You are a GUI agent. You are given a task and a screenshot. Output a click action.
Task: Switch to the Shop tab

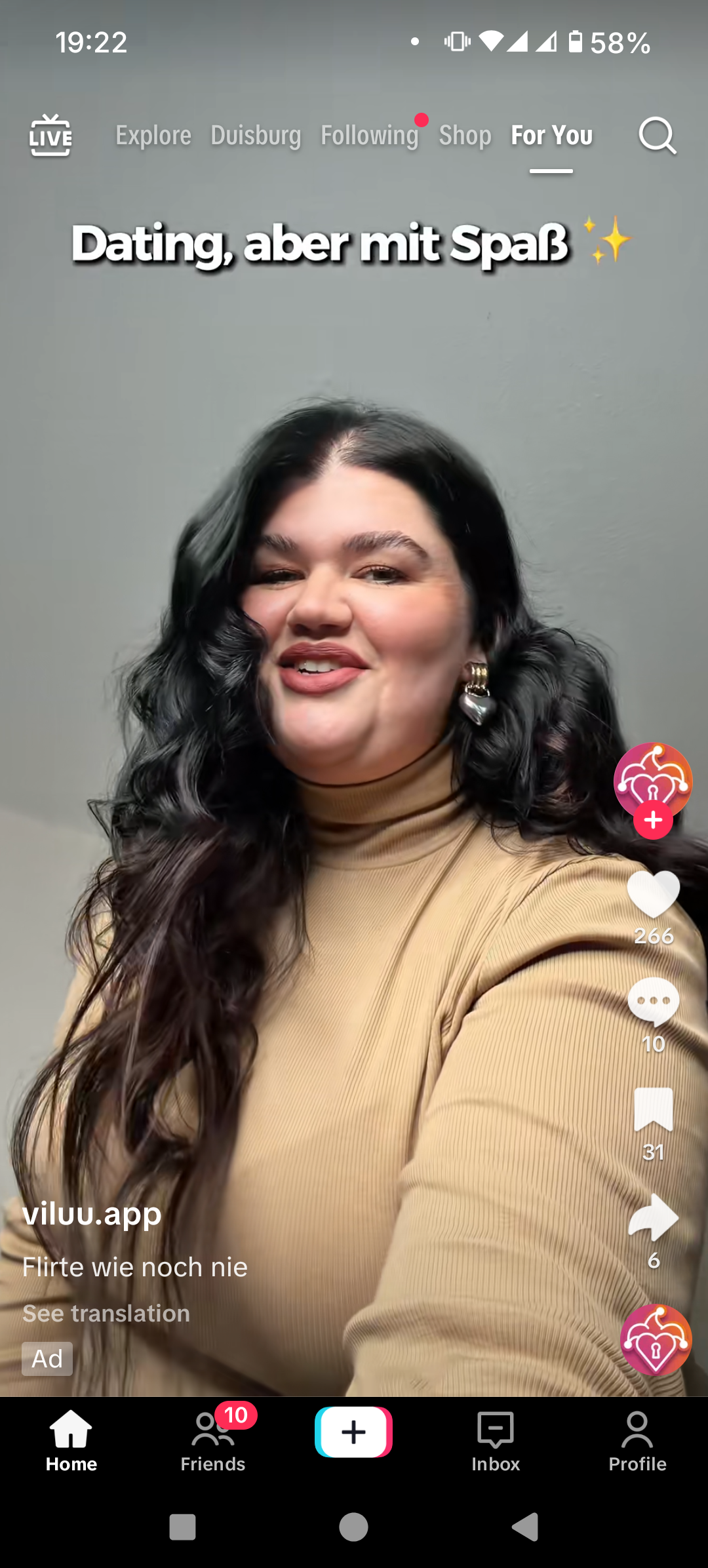465,136
